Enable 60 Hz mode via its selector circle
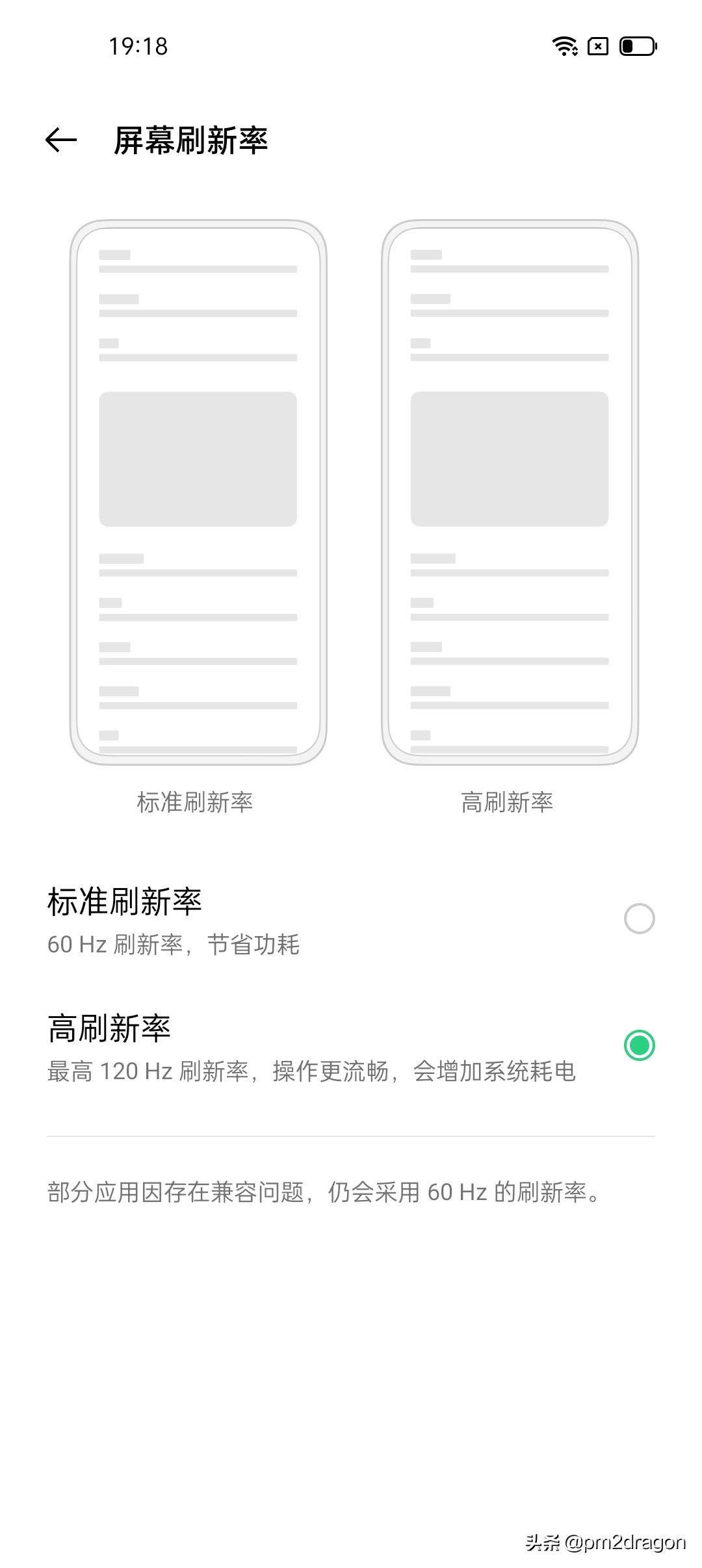 [640, 917]
